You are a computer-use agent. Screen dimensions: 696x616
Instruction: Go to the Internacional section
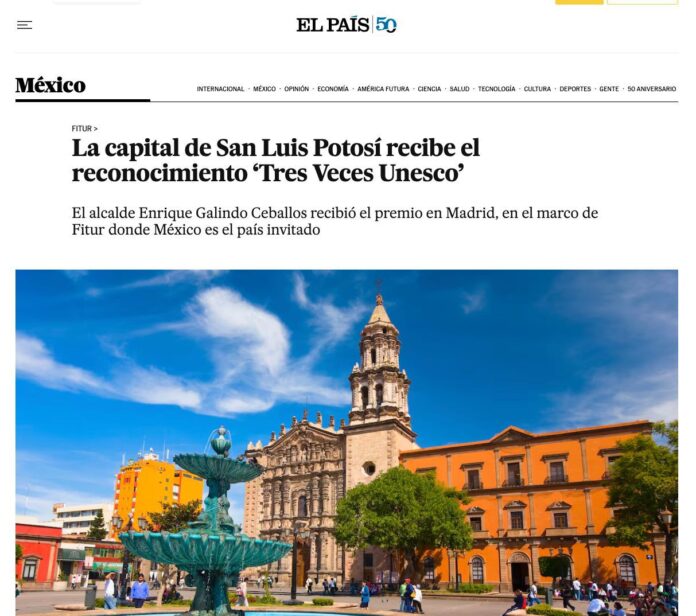(x=220, y=89)
